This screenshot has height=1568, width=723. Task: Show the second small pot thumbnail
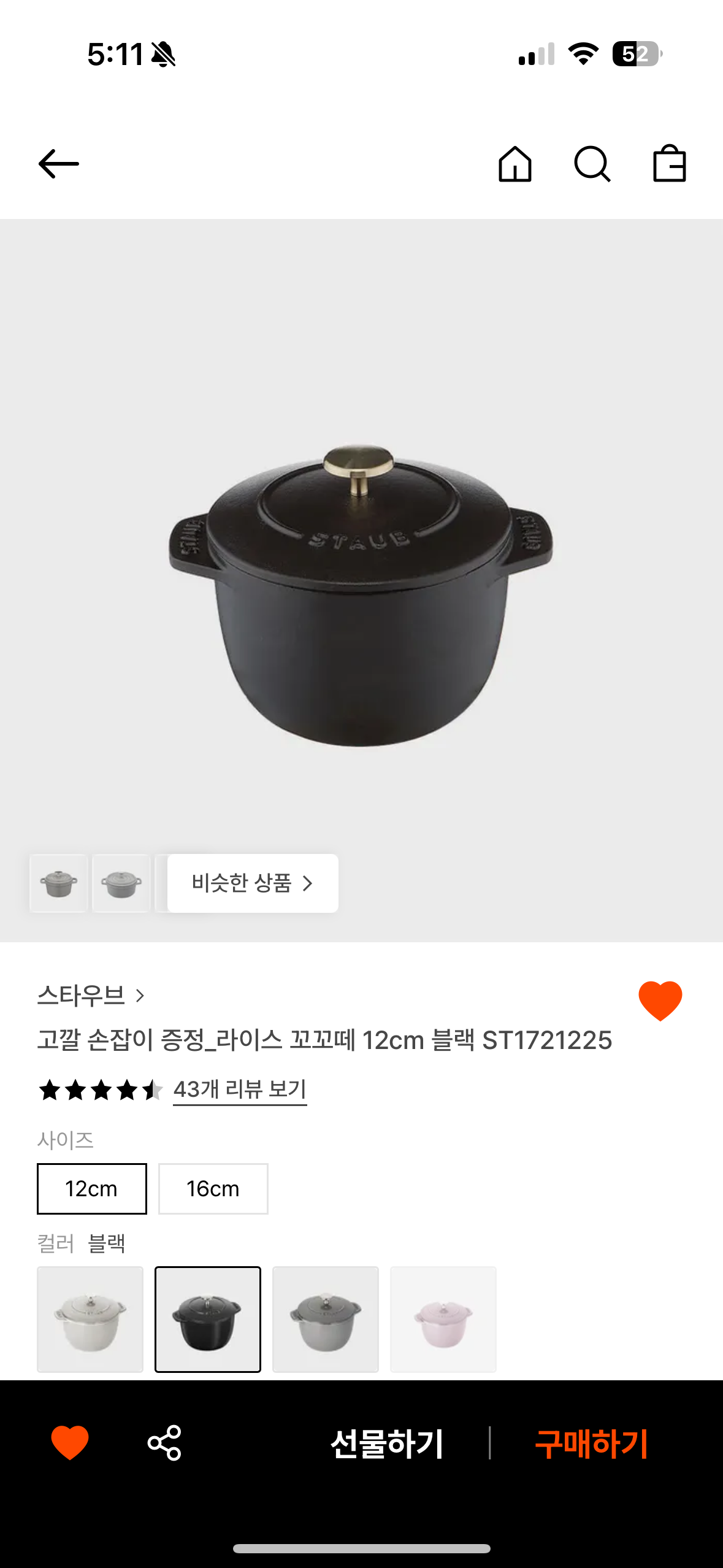(121, 883)
